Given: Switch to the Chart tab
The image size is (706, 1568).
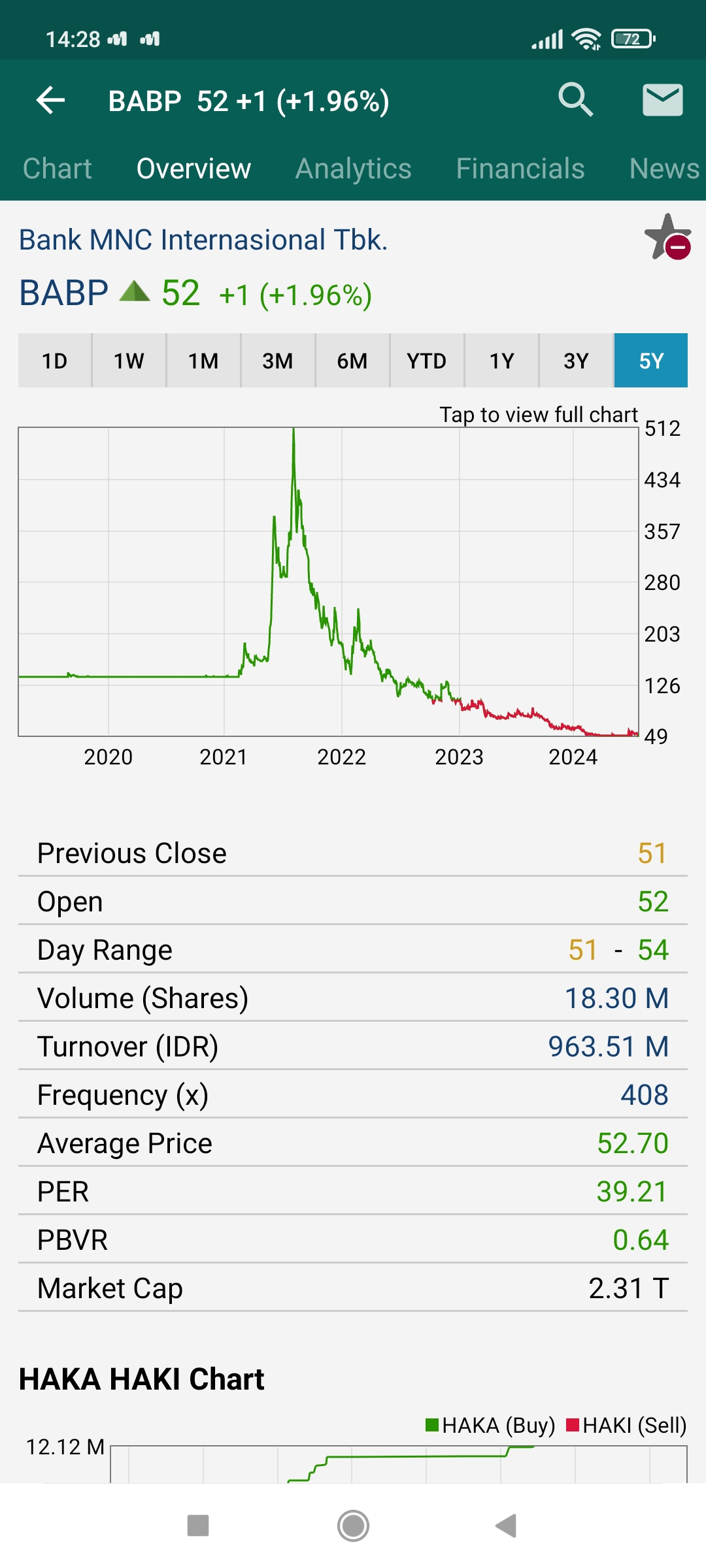Looking at the screenshot, I should point(58,169).
